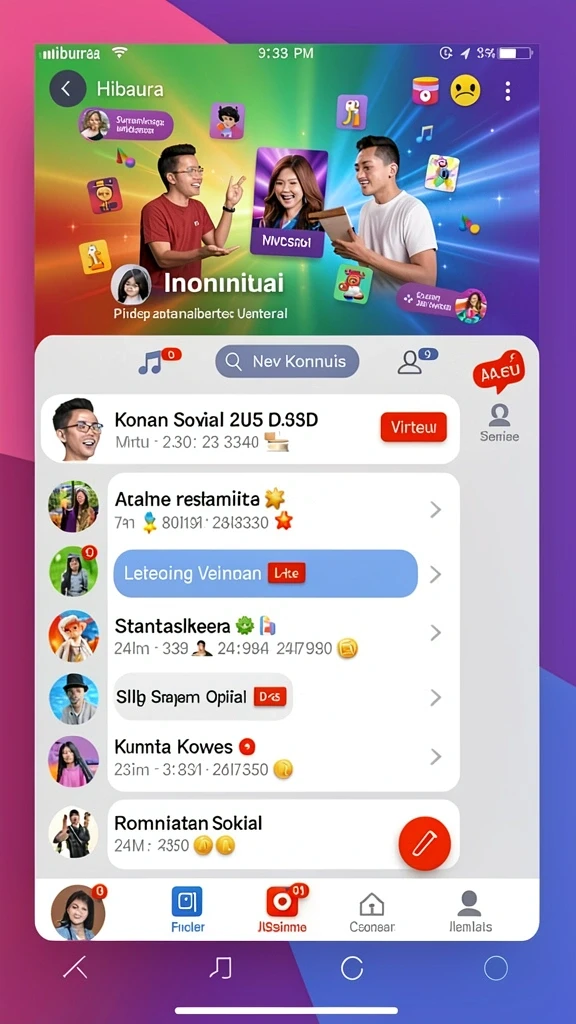Compose with the red pencil button

pos(424,843)
